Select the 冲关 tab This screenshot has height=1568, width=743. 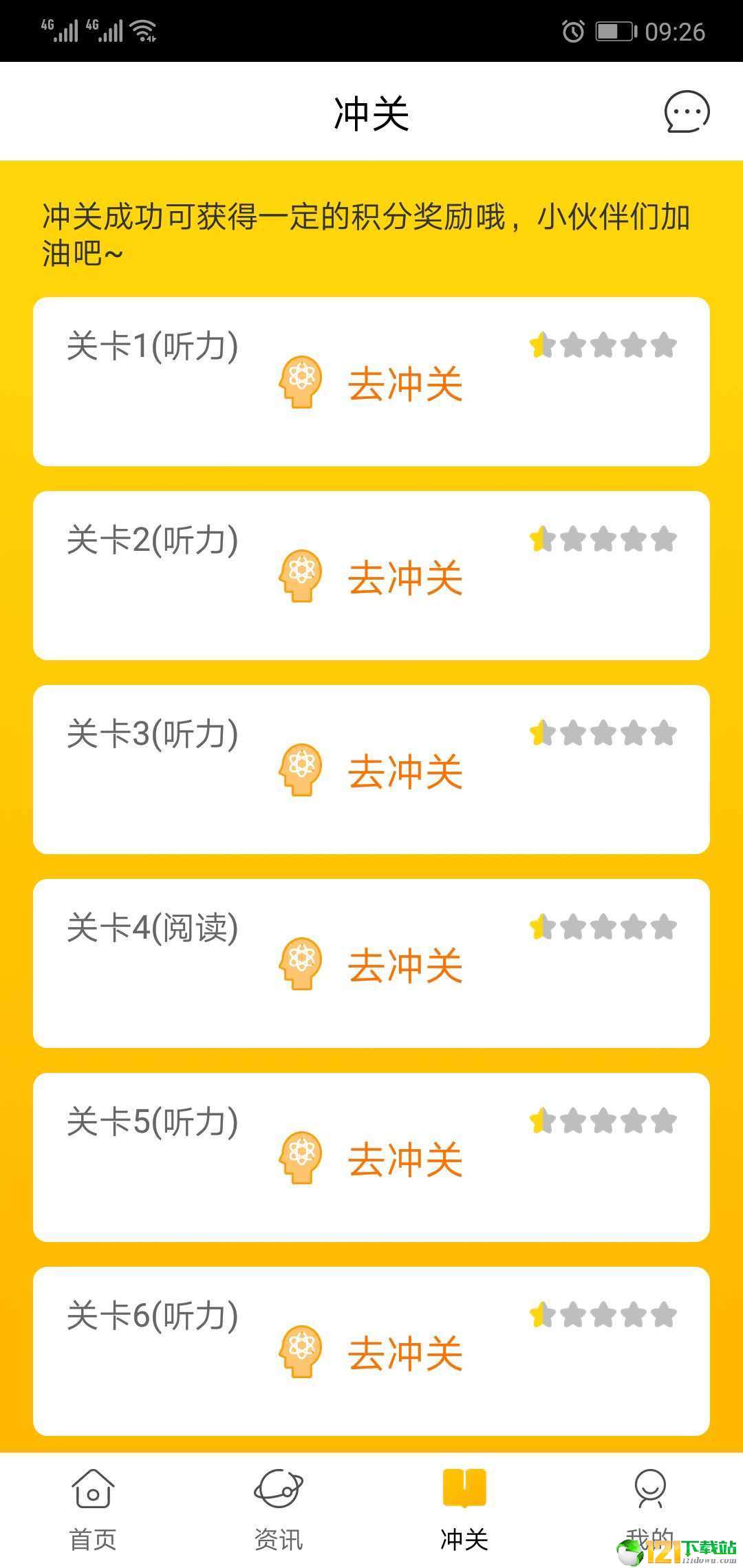click(x=464, y=1510)
